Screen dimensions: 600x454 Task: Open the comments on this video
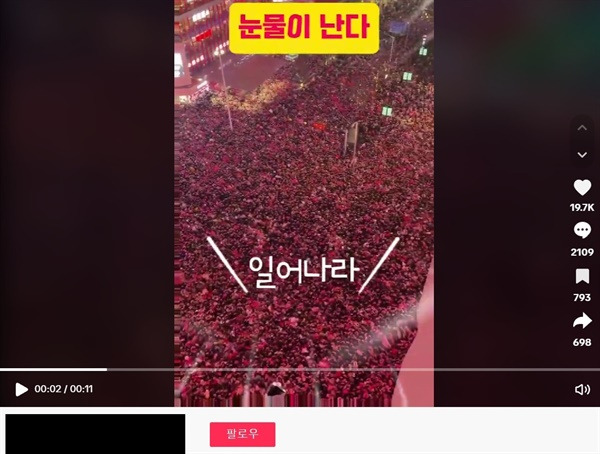[582, 231]
